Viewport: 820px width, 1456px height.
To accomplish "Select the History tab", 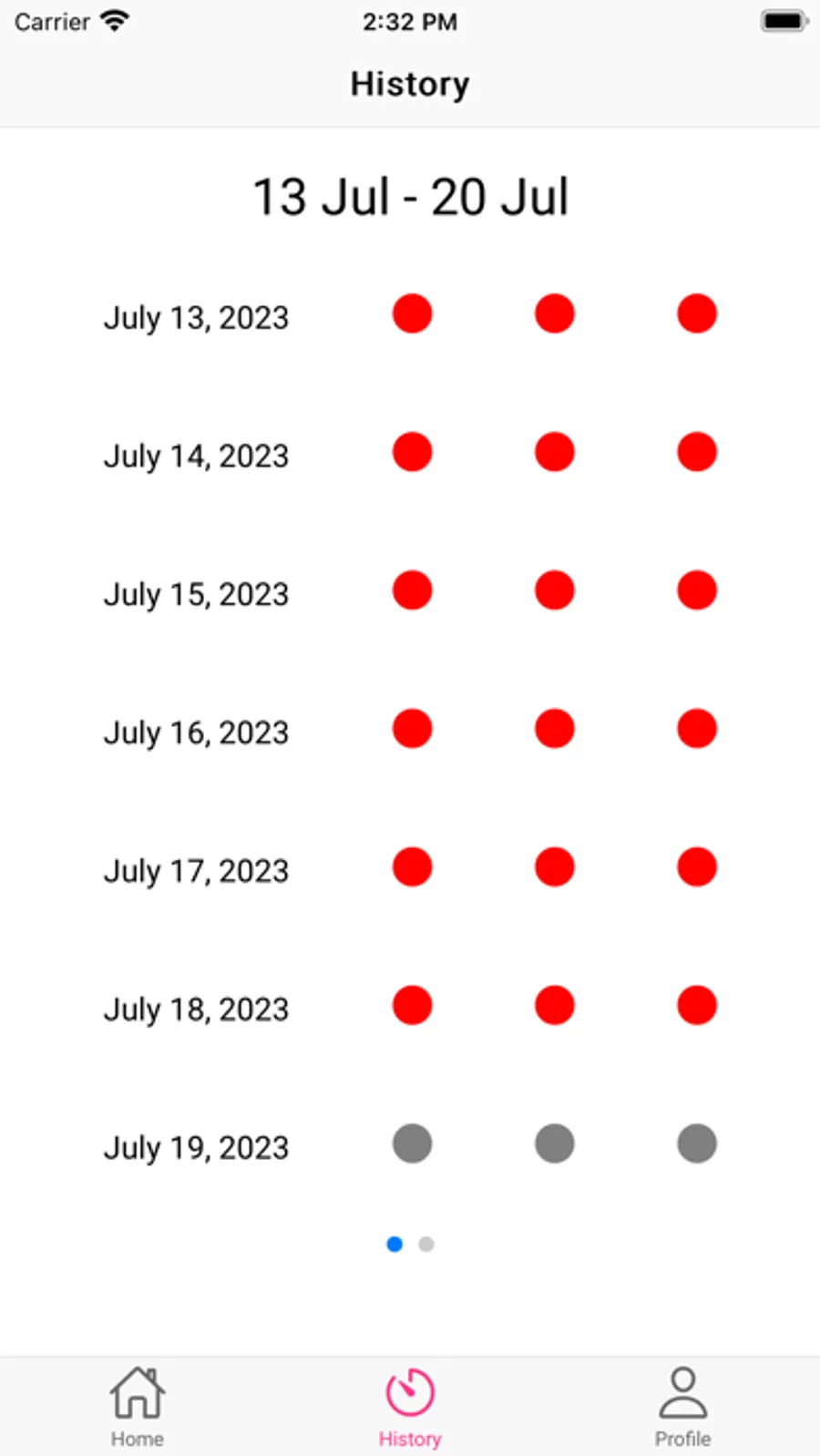I will tap(410, 1406).
